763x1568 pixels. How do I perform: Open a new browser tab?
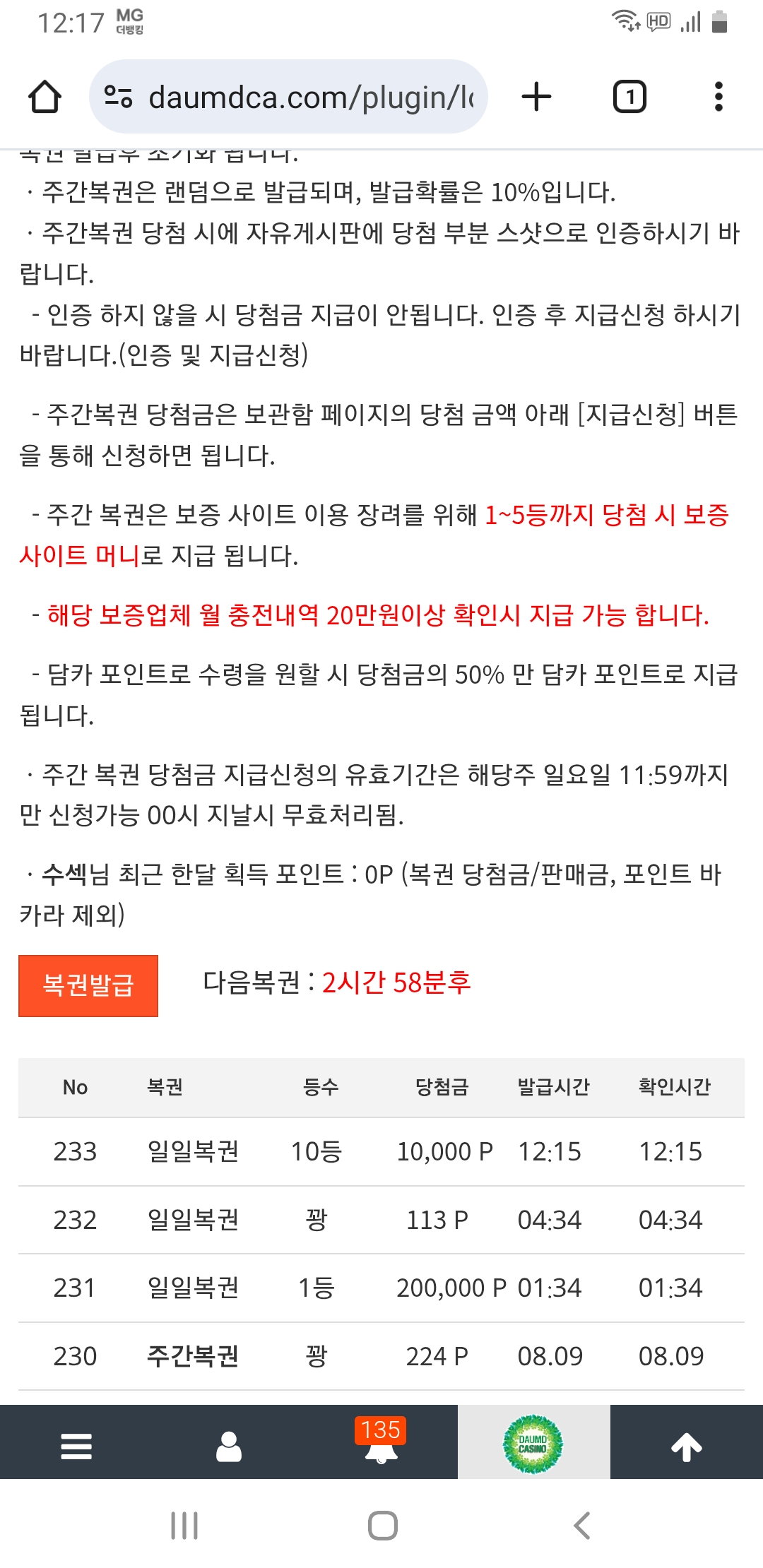click(536, 97)
